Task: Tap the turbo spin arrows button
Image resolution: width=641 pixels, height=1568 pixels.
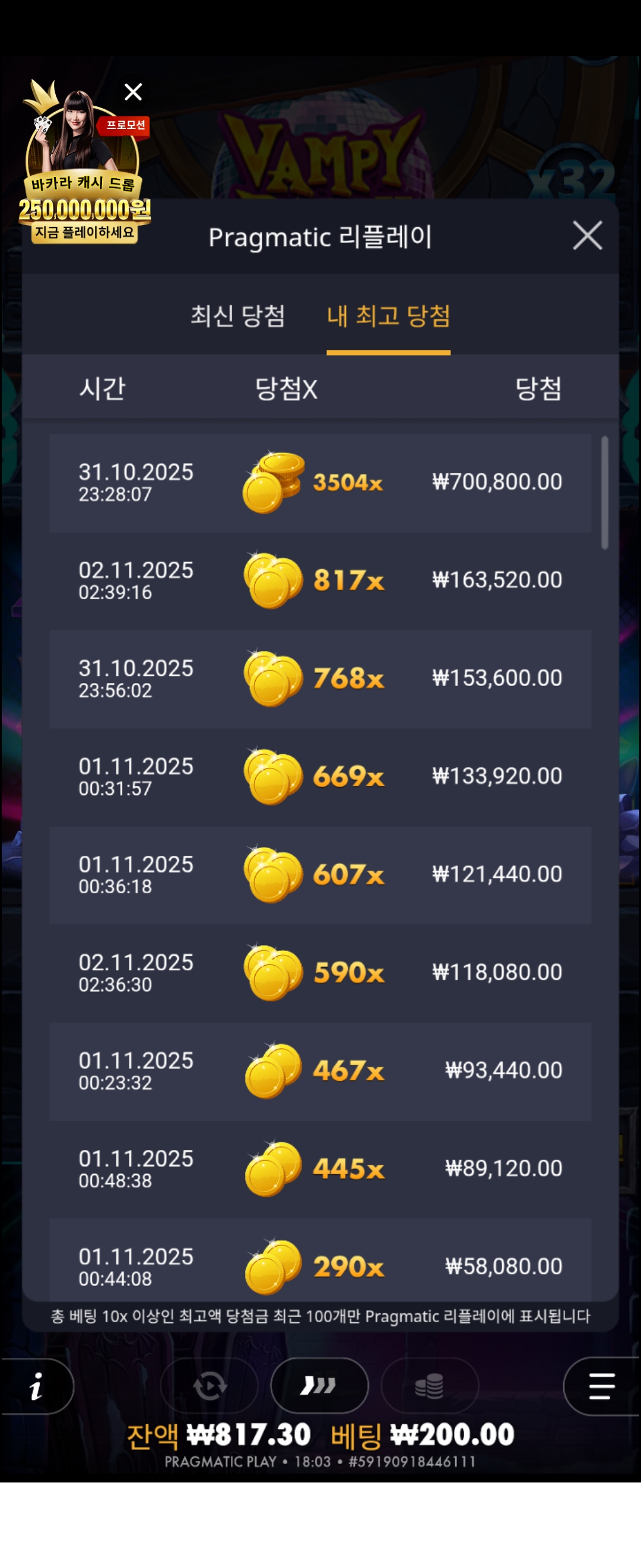Action: point(319,1386)
